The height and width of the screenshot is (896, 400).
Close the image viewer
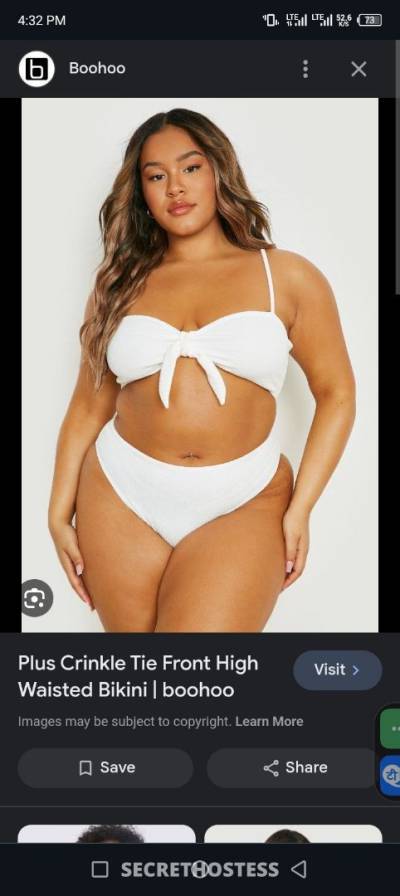point(358,69)
